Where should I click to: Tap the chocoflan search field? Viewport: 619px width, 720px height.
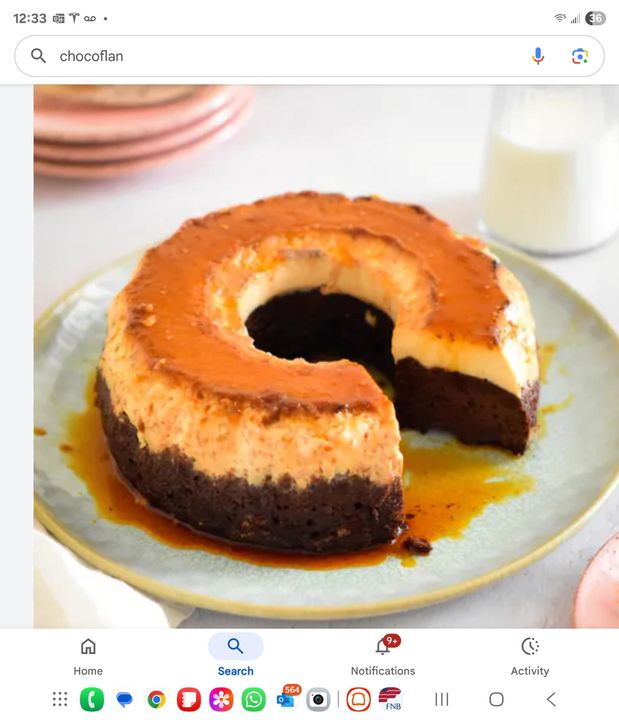pos(280,56)
